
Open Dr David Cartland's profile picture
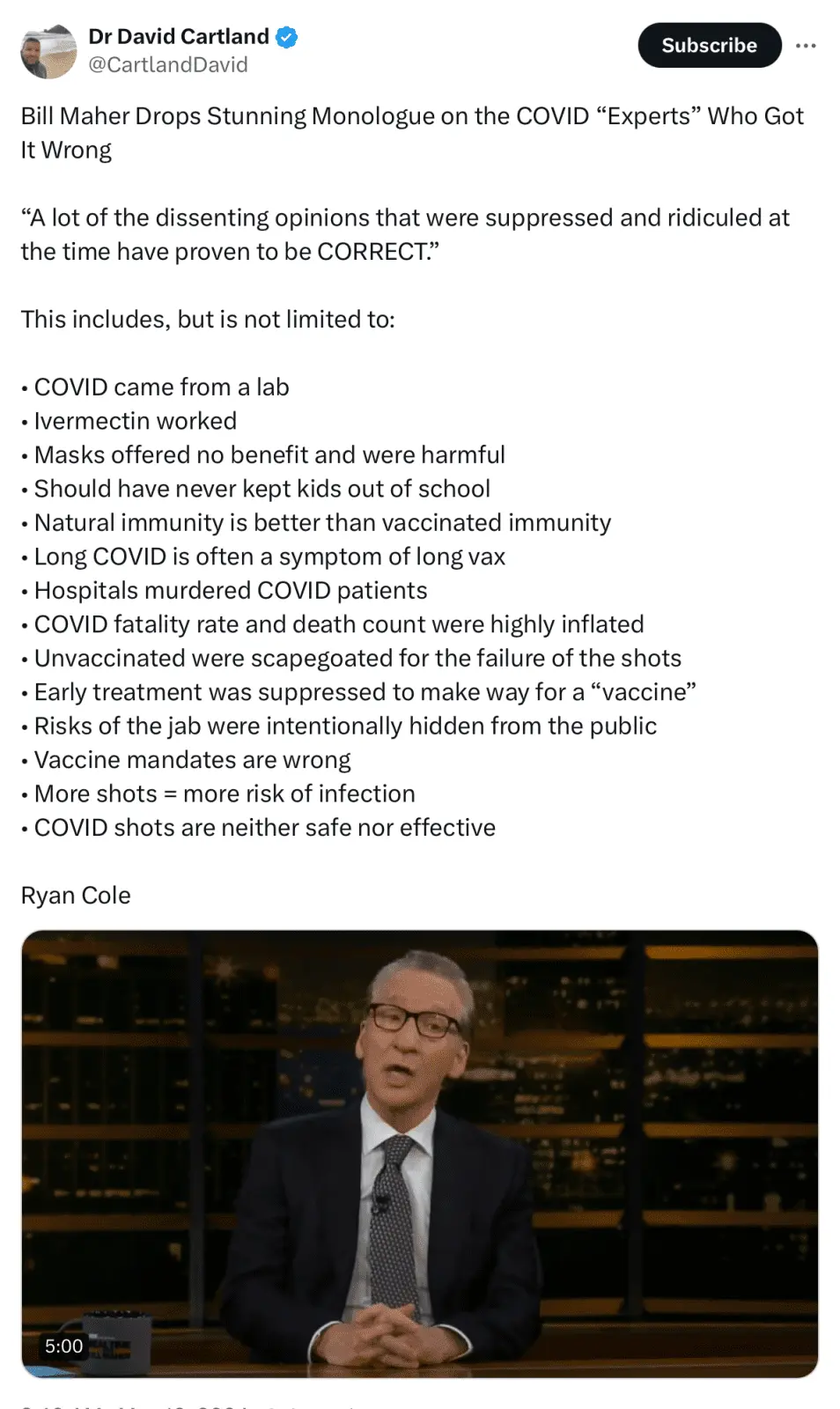point(48,51)
